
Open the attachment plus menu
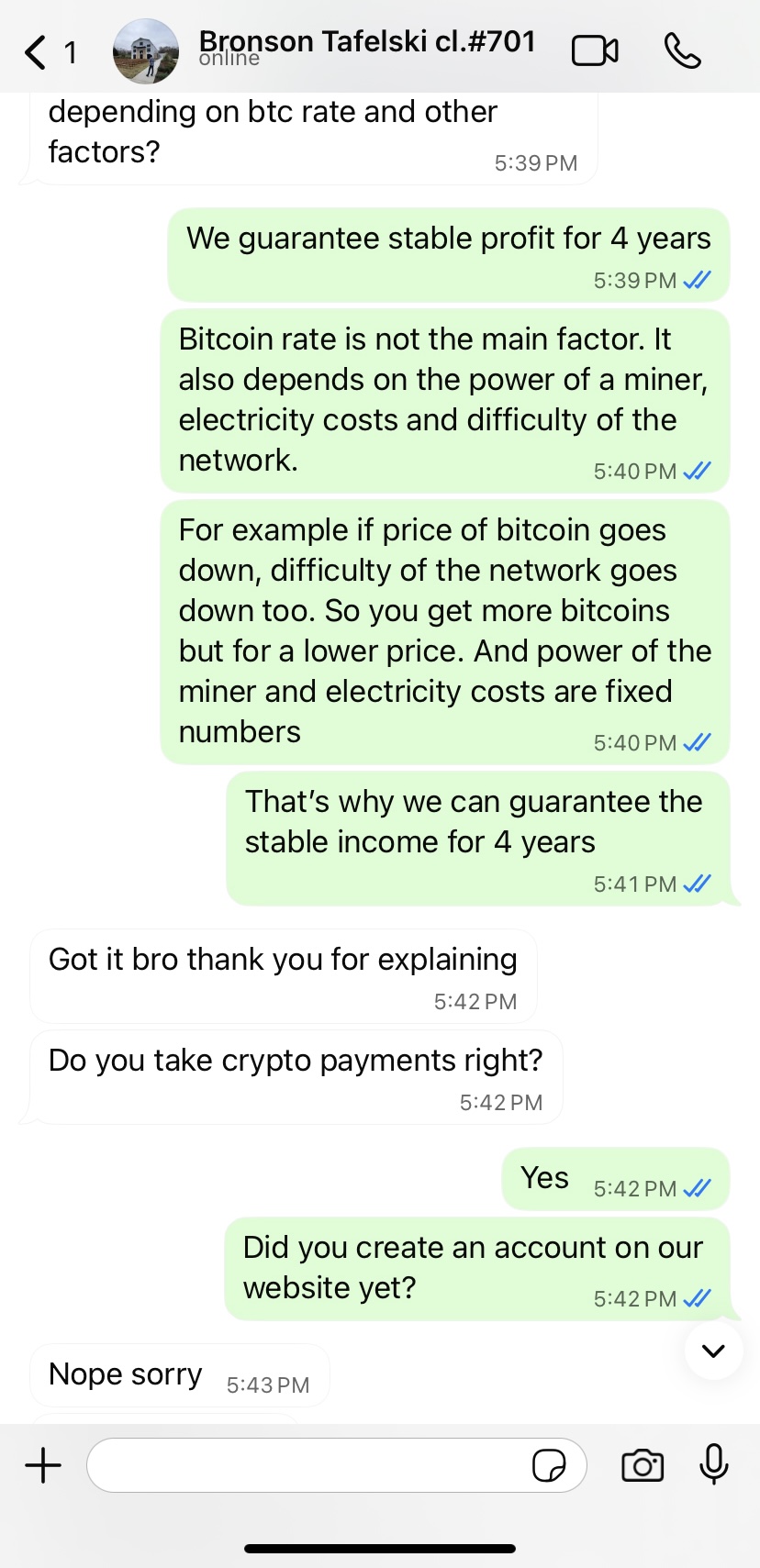click(x=43, y=1465)
